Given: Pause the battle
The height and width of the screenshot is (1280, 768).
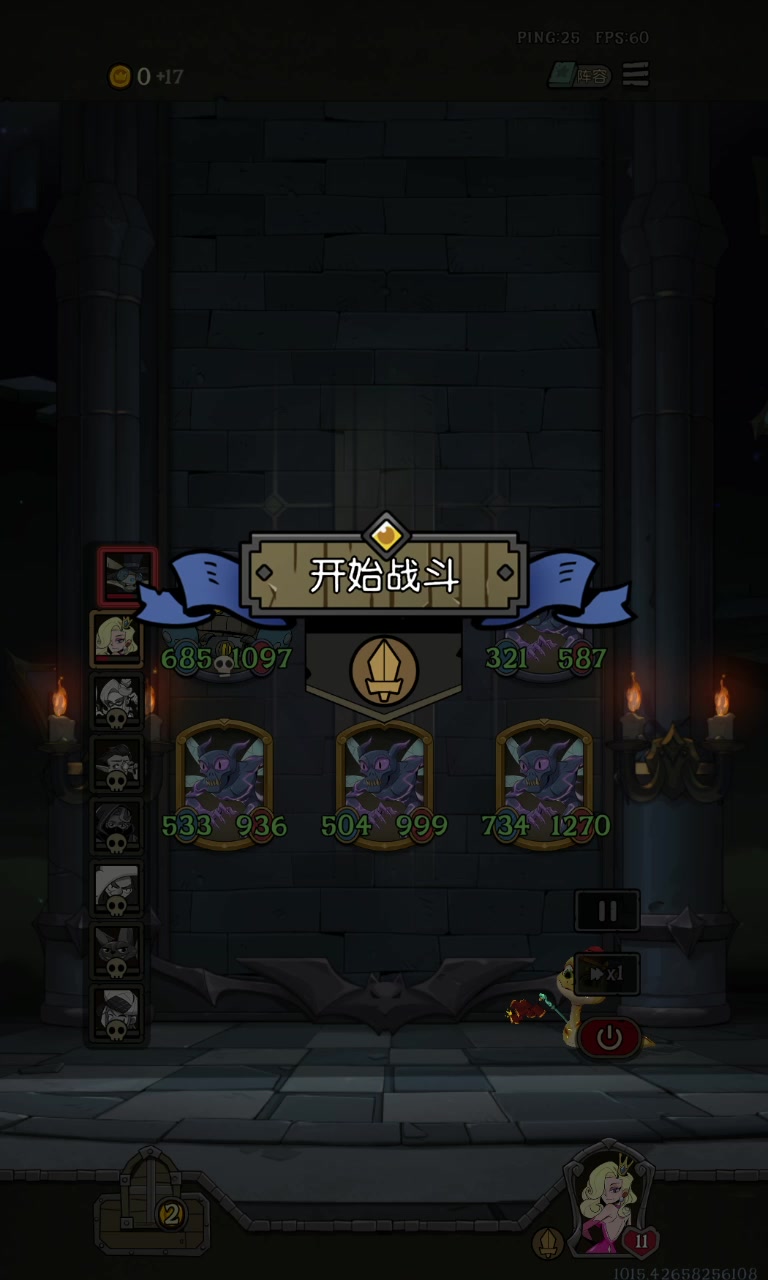Looking at the screenshot, I should coord(607,911).
